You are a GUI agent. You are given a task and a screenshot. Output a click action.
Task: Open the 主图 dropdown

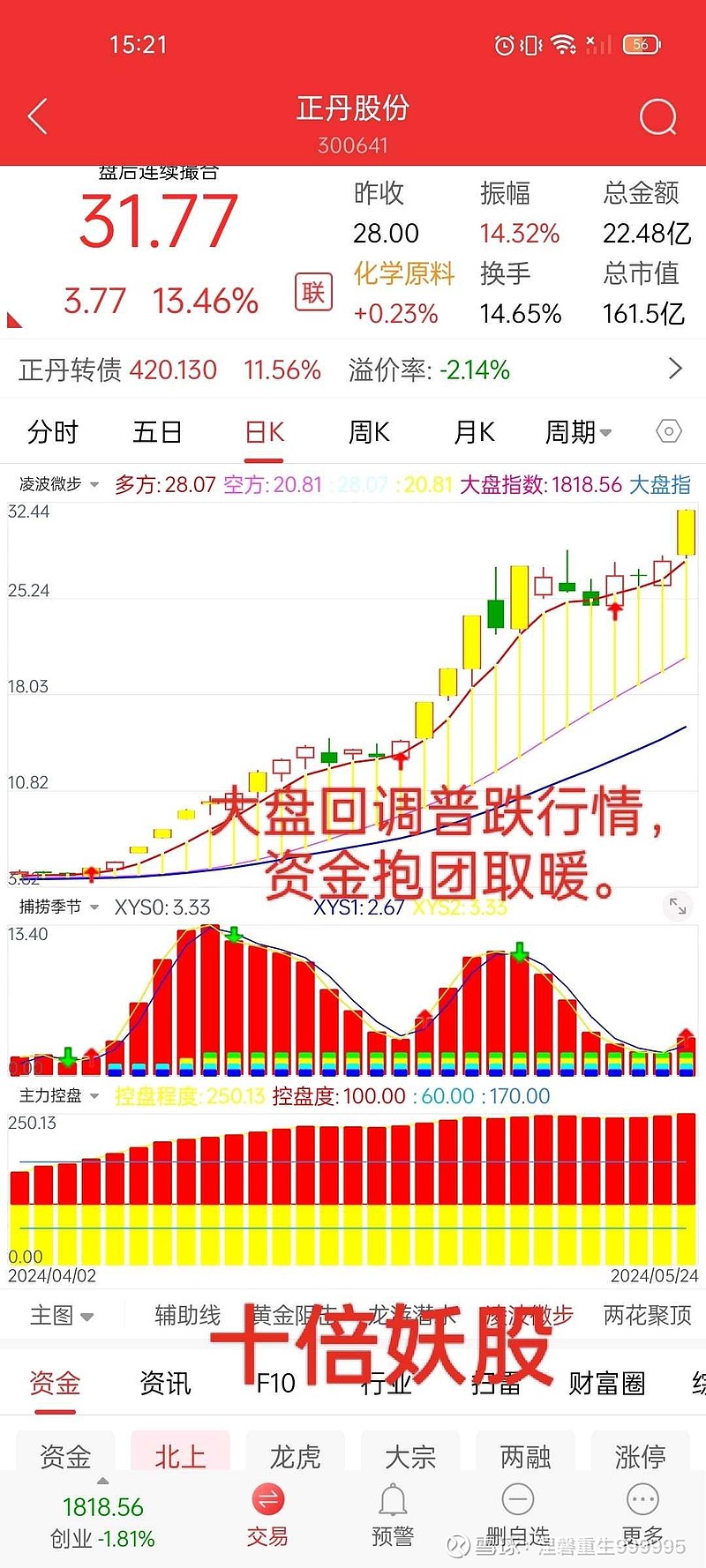61,1316
